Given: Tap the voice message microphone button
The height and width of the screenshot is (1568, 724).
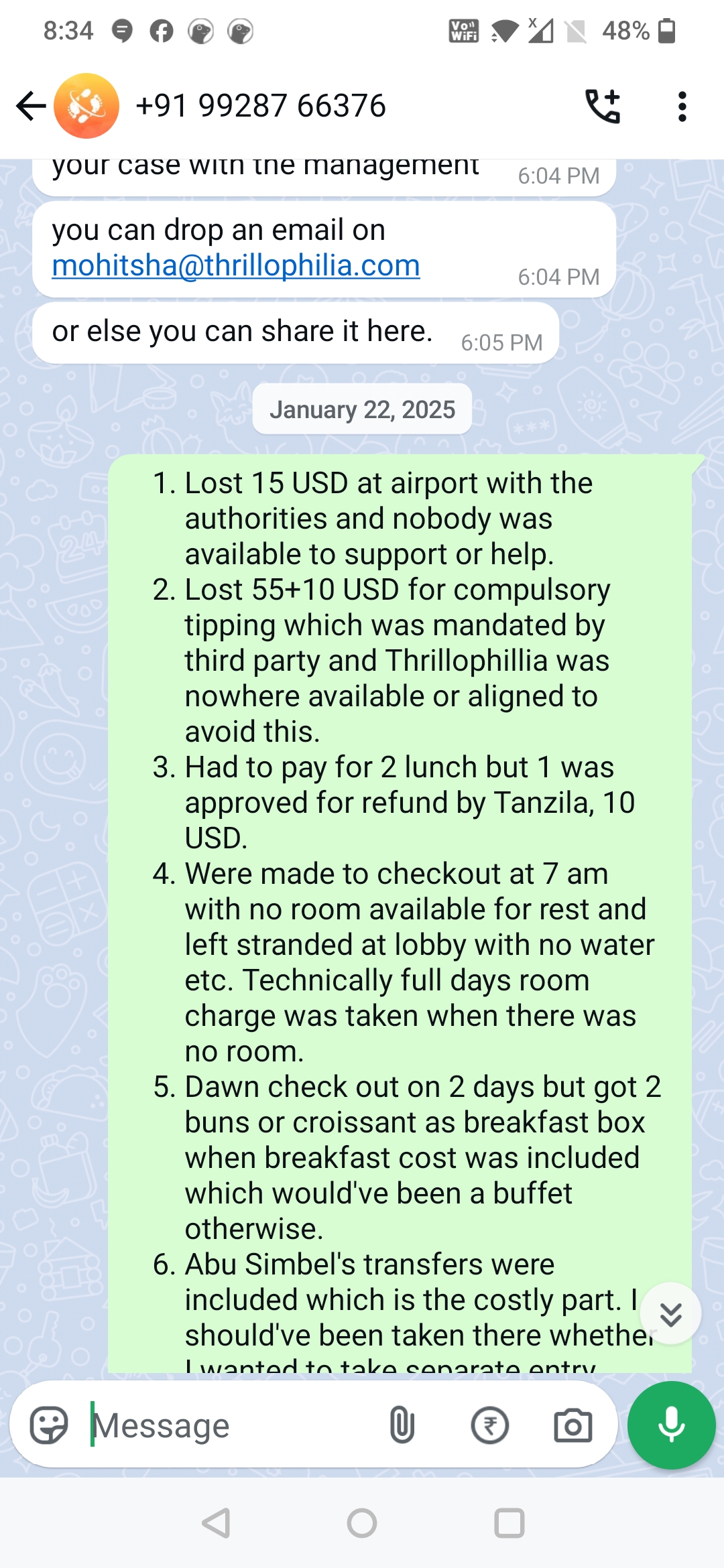Looking at the screenshot, I should point(671,1425).
